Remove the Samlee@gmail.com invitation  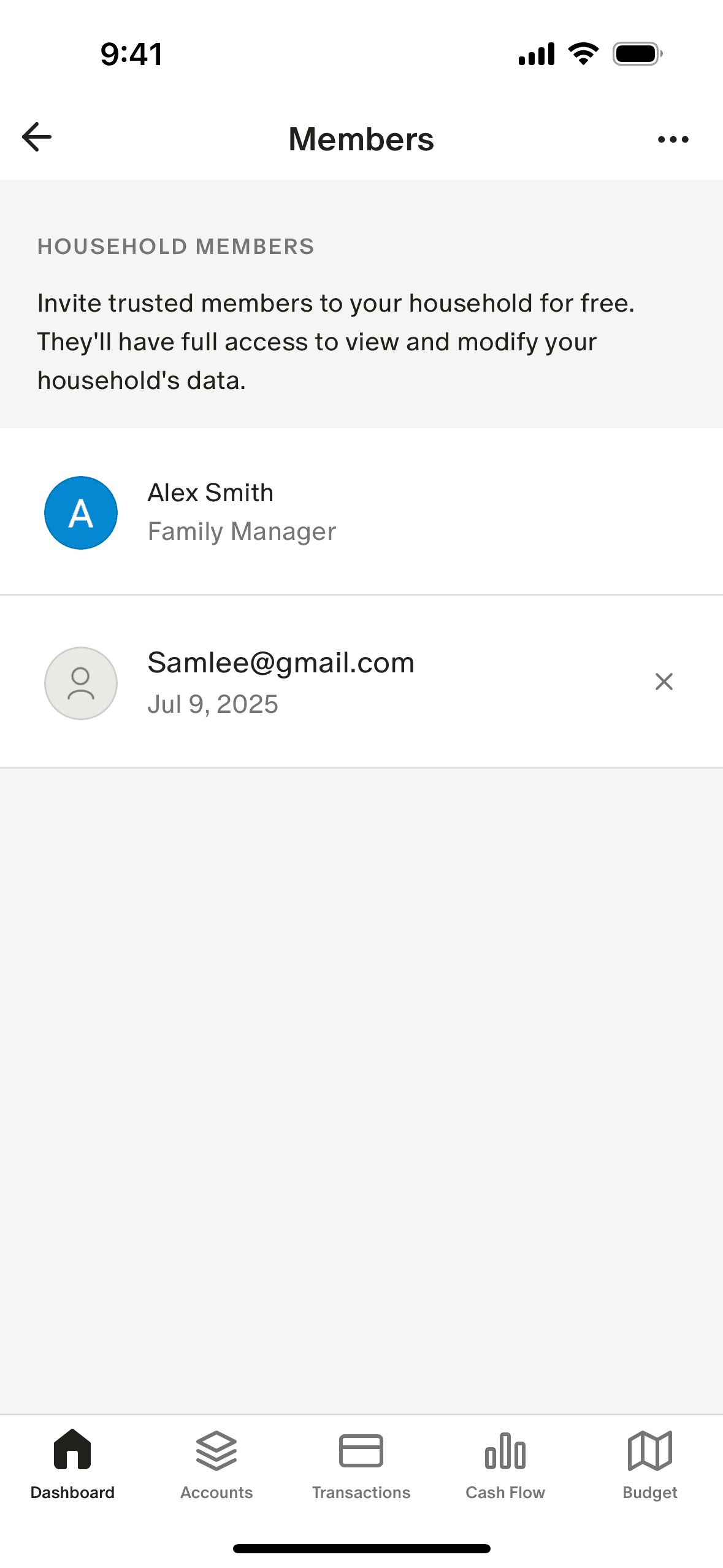point(664,682)
